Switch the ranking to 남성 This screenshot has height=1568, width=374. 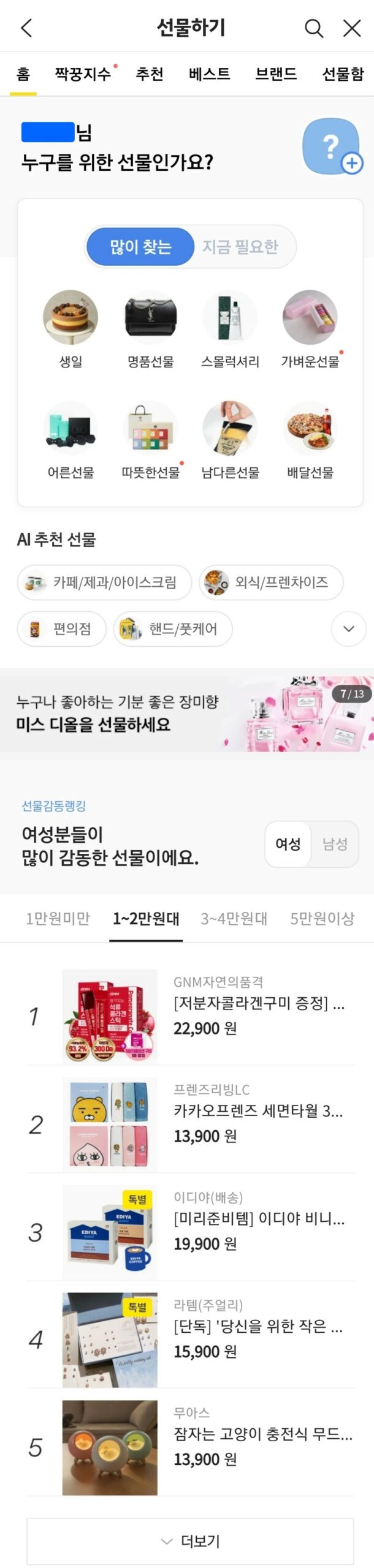335,843
